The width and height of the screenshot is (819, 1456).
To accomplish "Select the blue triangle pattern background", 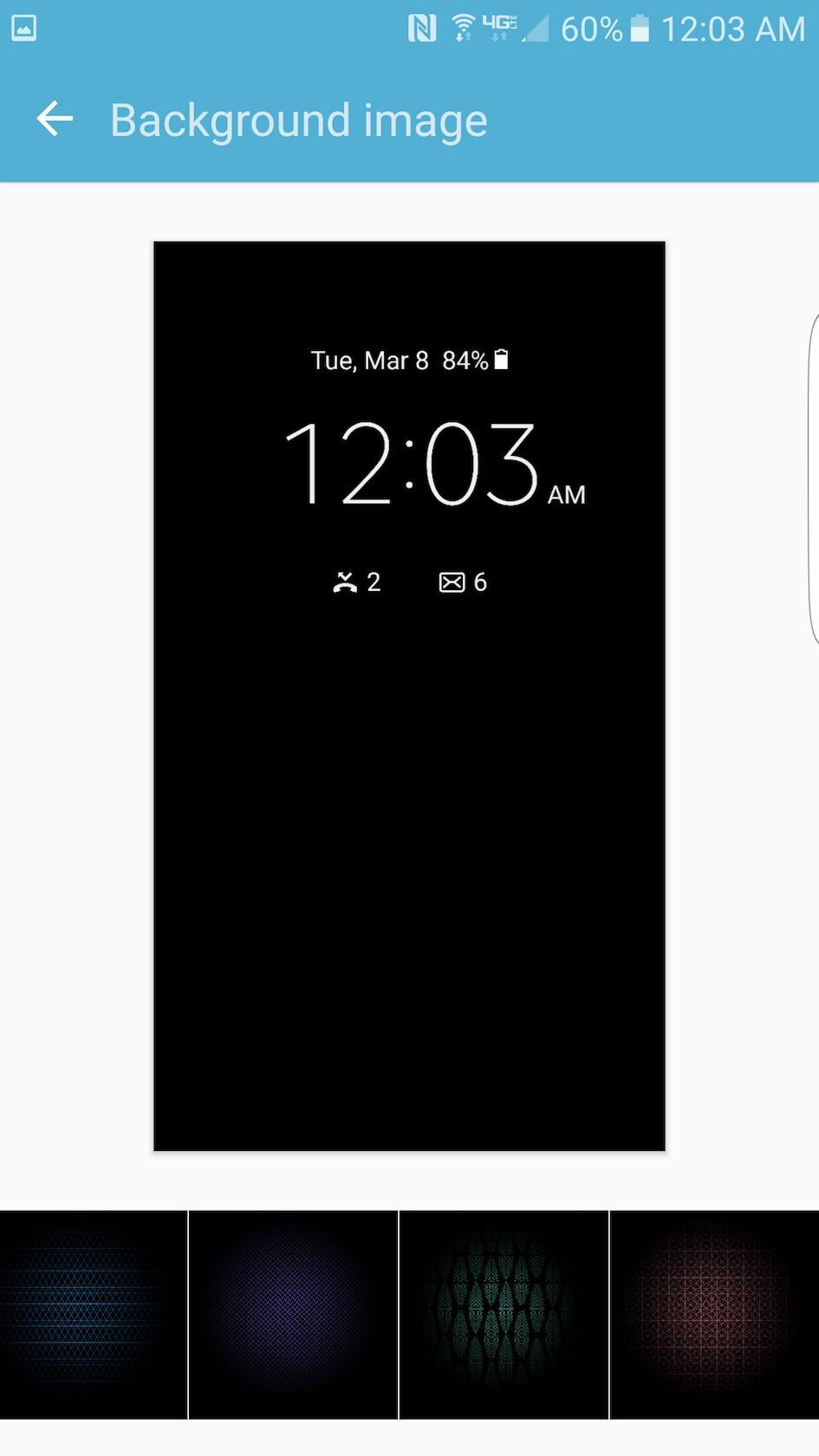I will pos(93,1314).
